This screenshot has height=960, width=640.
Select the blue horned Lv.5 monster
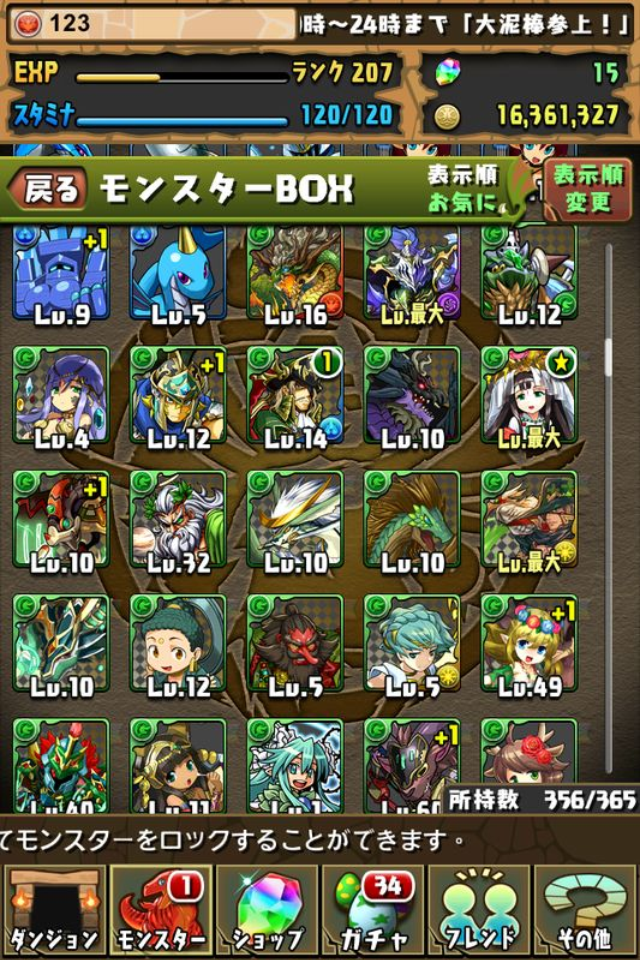click(177, 275)
